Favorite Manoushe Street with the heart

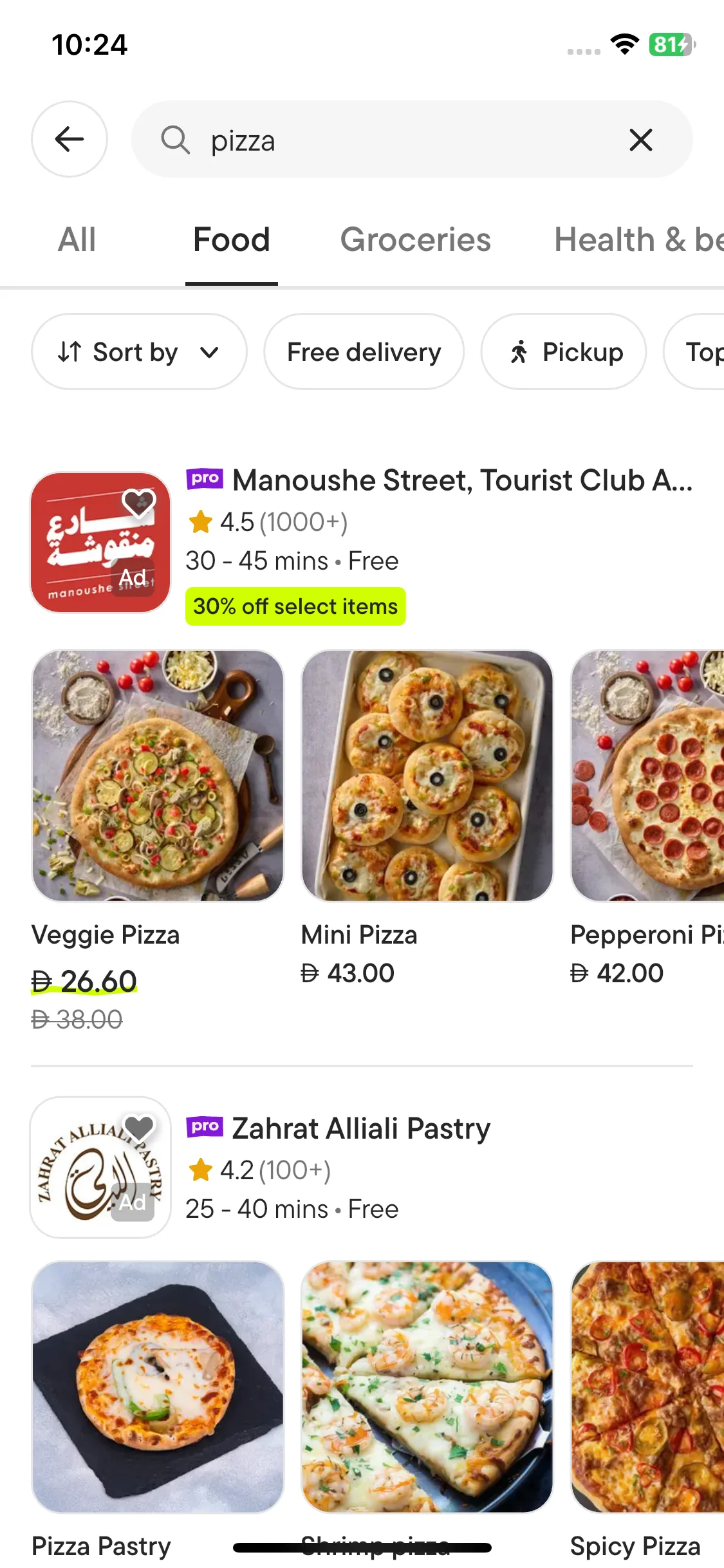click(139, 503)
